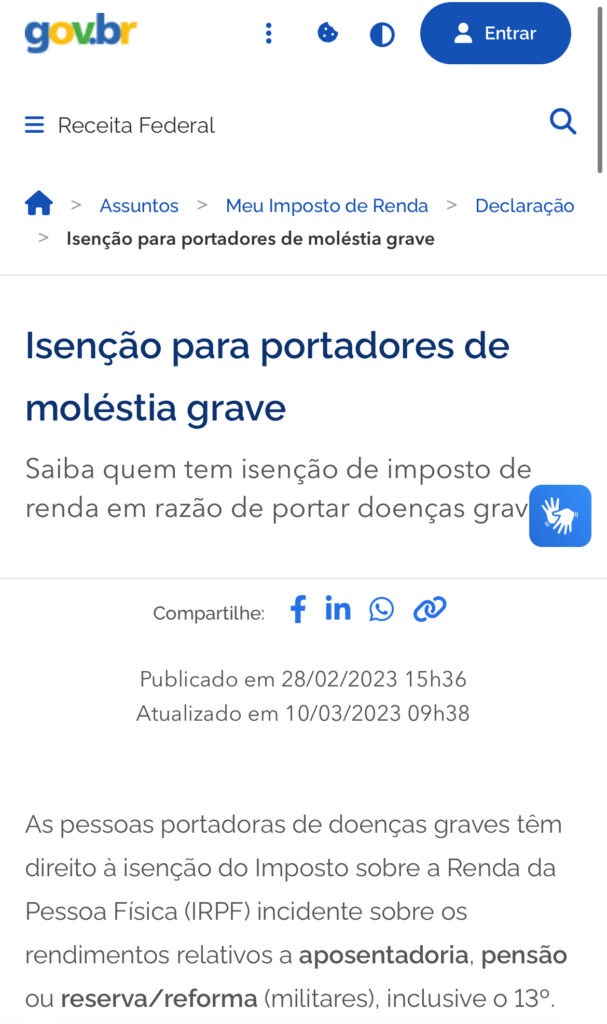Viewport: 607px width, 1024px height.
Task: Open the Declaração breadcrumb link
Action: point(525,206)
